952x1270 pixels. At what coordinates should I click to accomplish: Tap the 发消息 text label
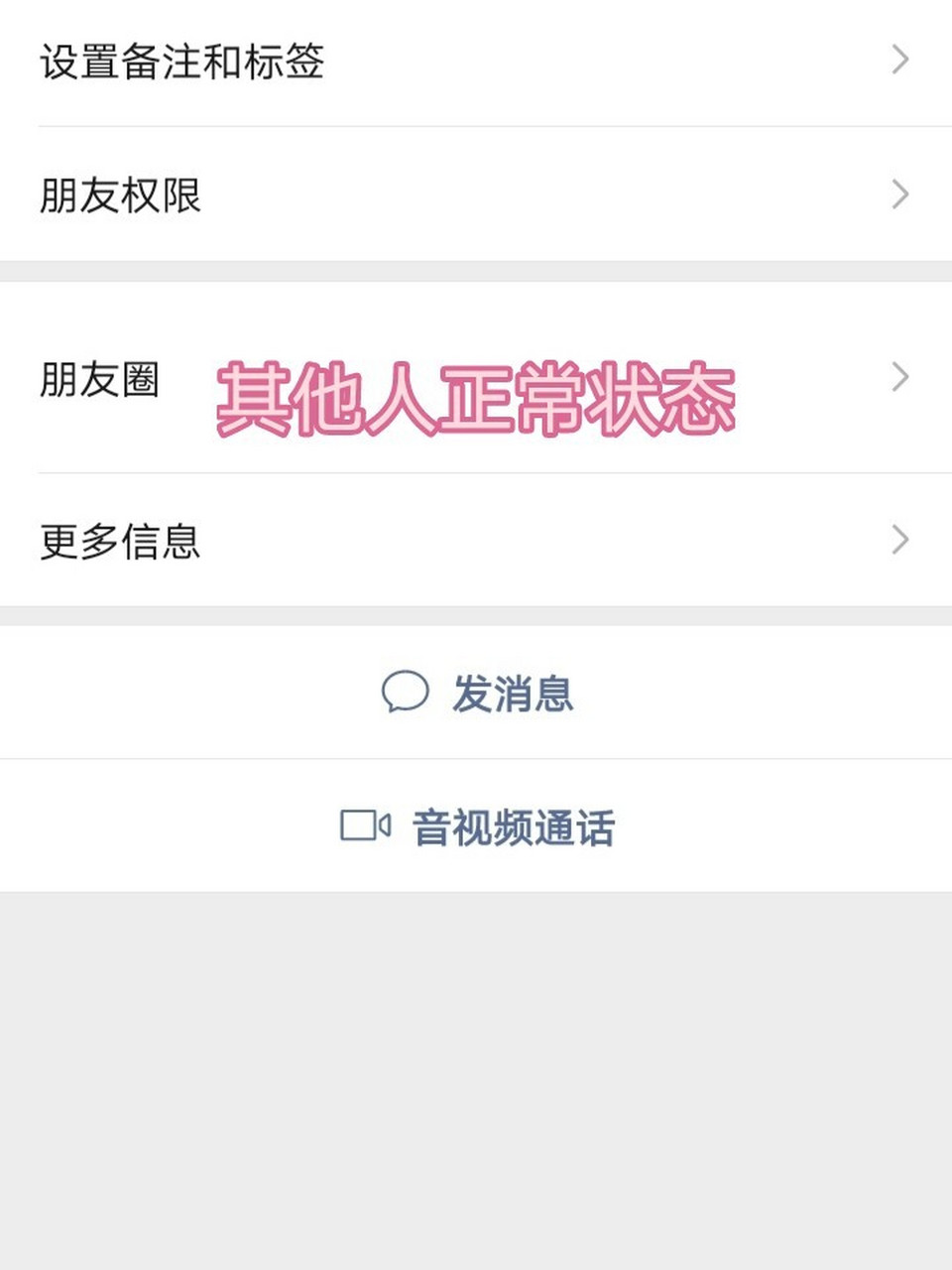516,695
